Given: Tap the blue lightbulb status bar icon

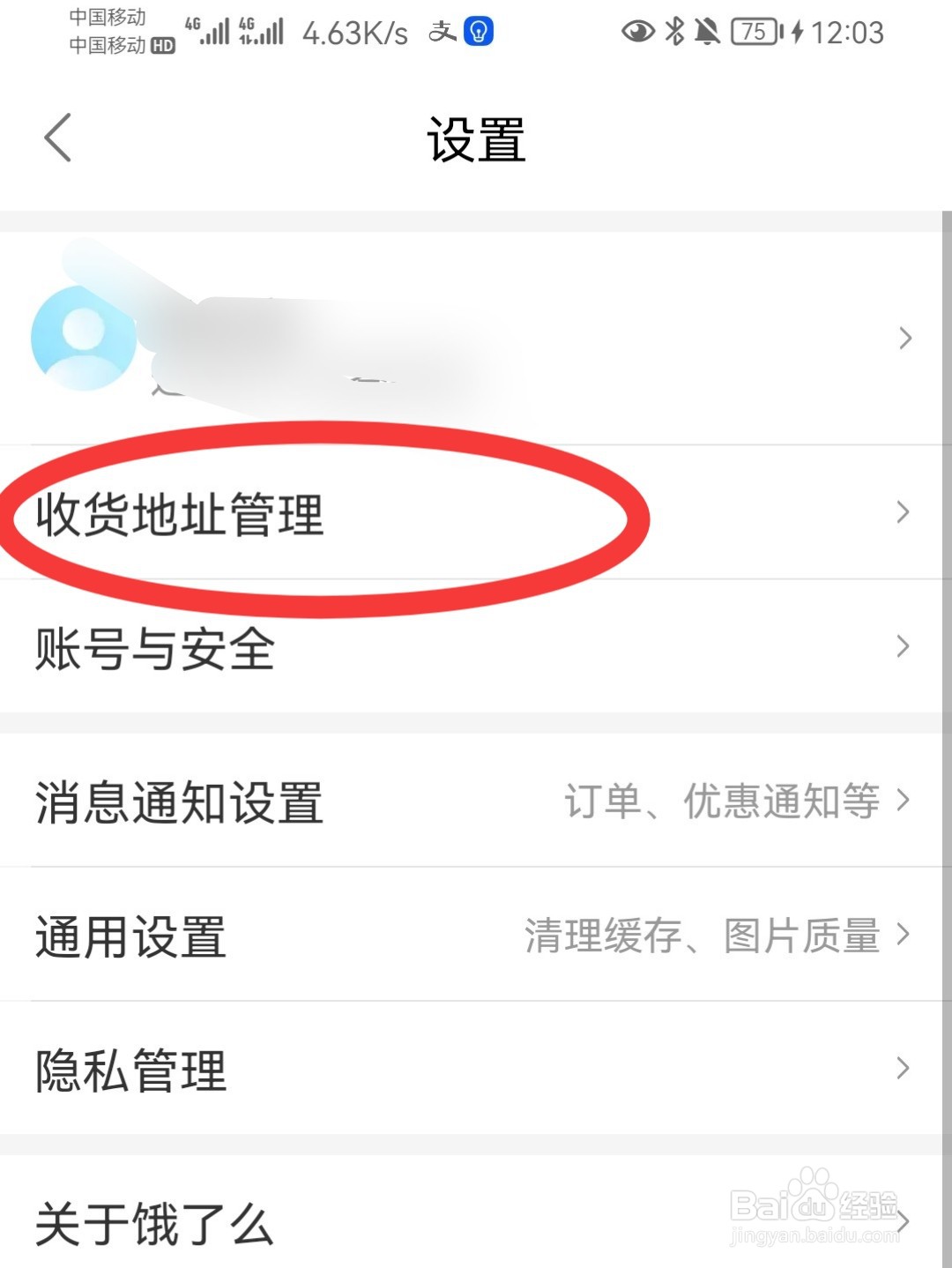Looking at the screenshot, I should click(x=479, y=33).
